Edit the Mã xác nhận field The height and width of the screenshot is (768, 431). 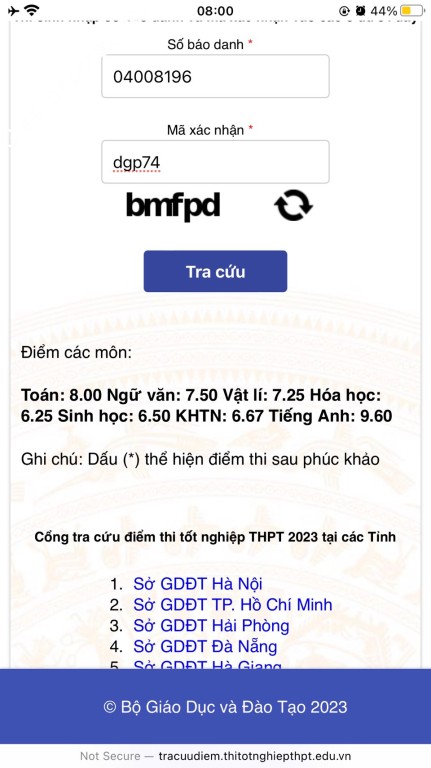pos(215,162)
